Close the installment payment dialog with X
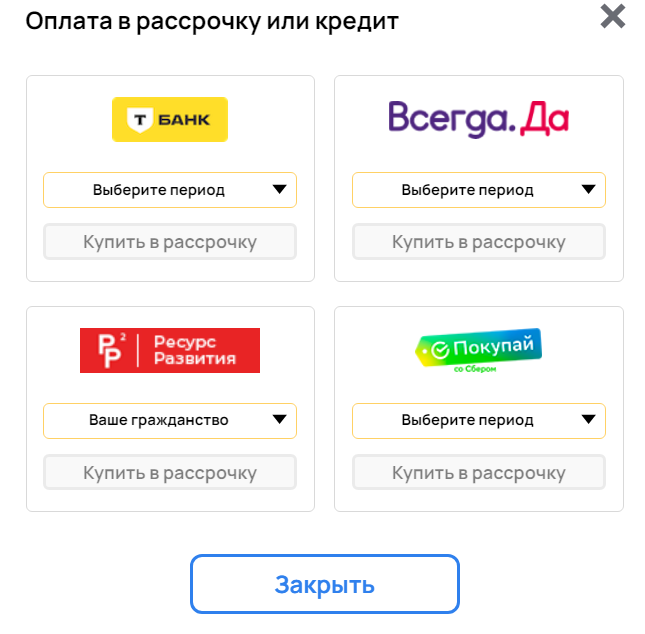This screenshot has width=645, height=634. pyautogui.click(x=612, y=16)
